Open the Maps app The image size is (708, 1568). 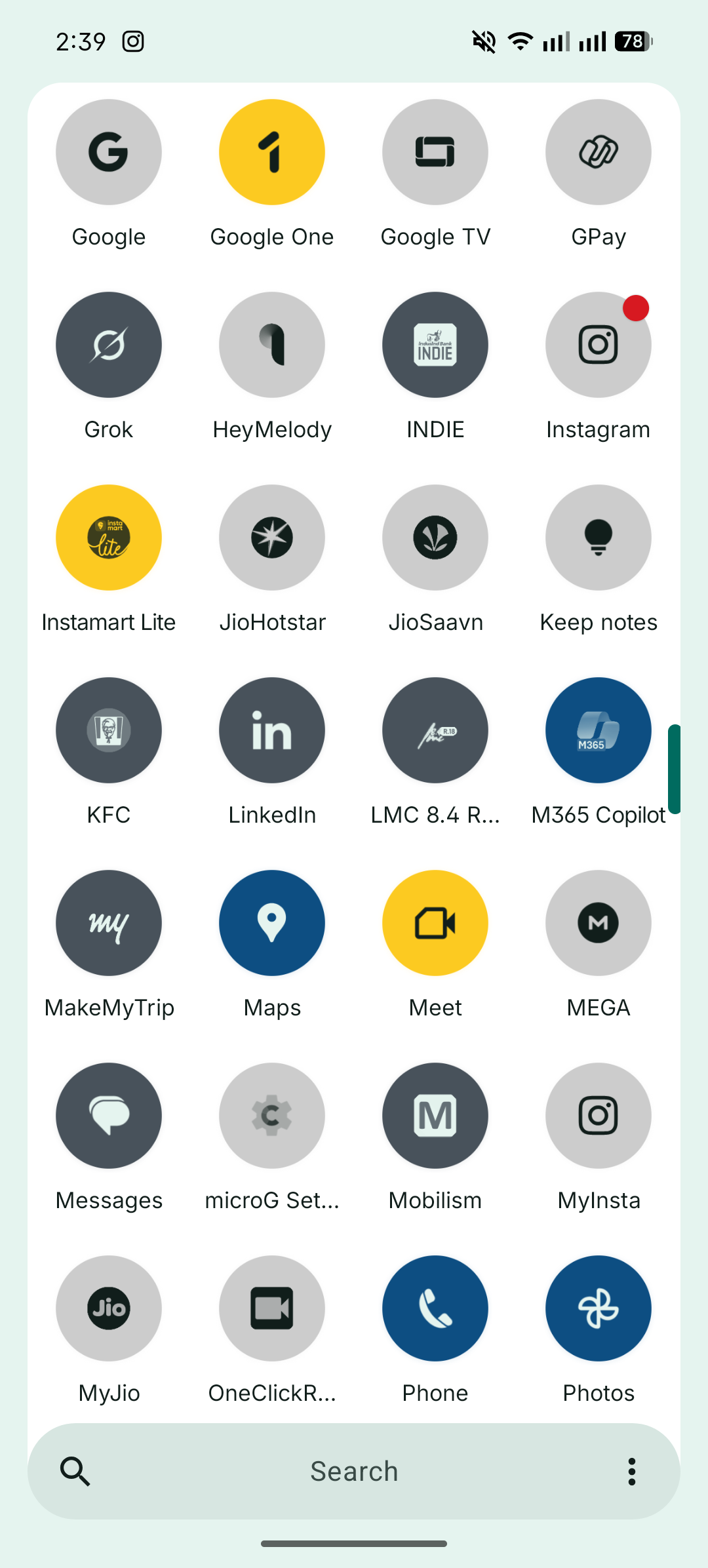[x=272, y=923]
